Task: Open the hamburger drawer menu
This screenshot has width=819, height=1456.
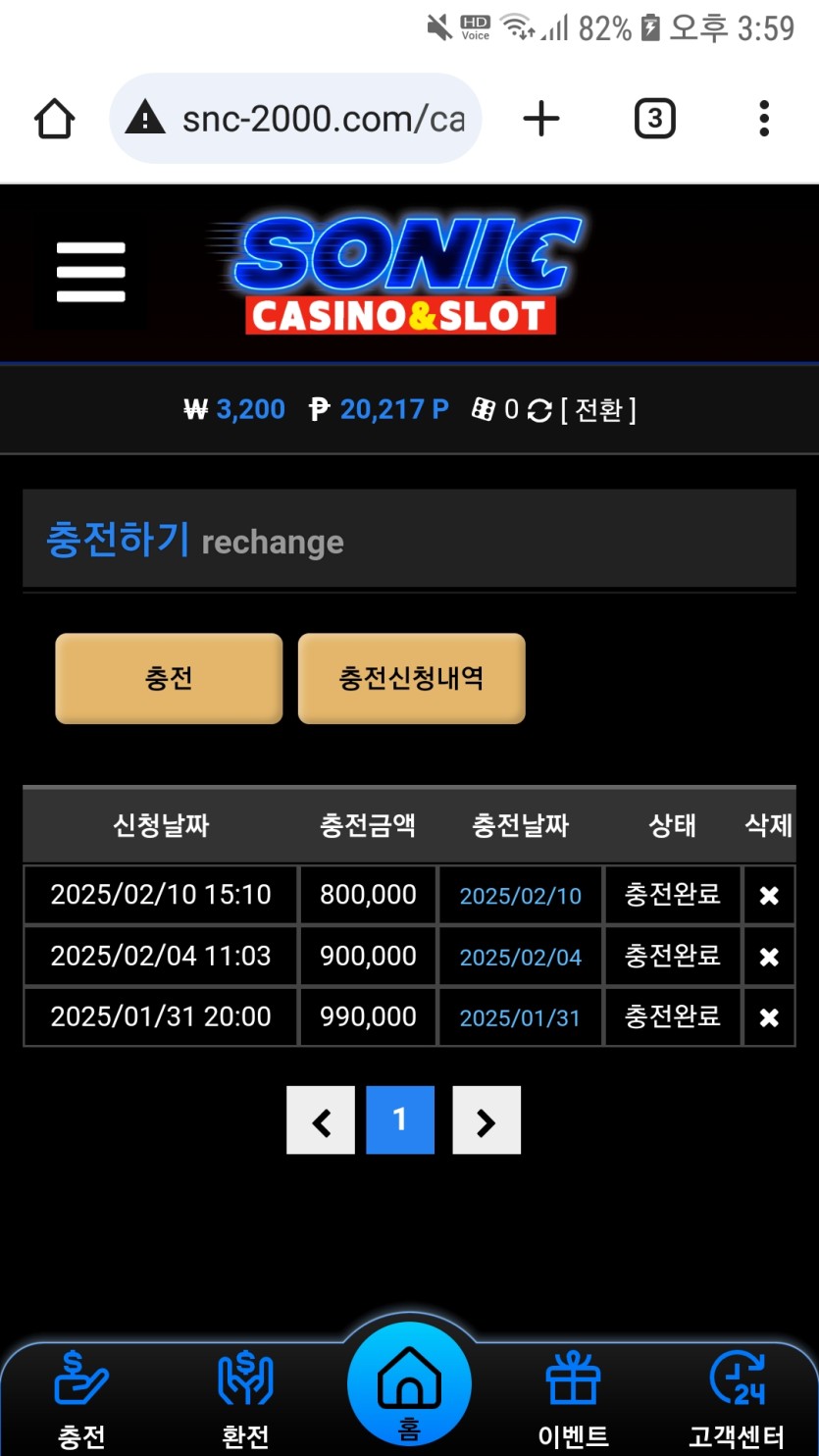Action: 90,272
